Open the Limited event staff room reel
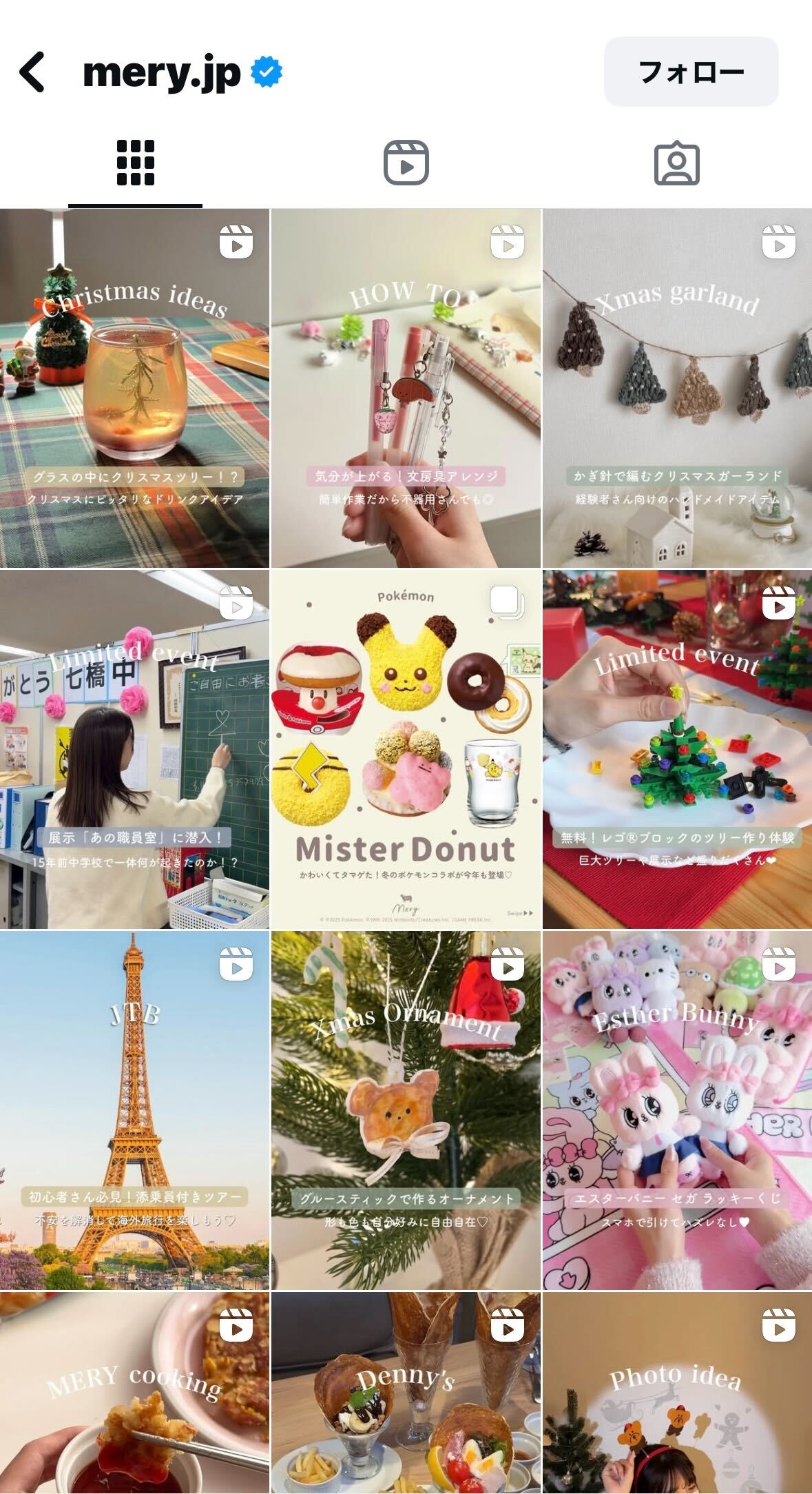Screen dimensions: 812x1494 (134, 749)
